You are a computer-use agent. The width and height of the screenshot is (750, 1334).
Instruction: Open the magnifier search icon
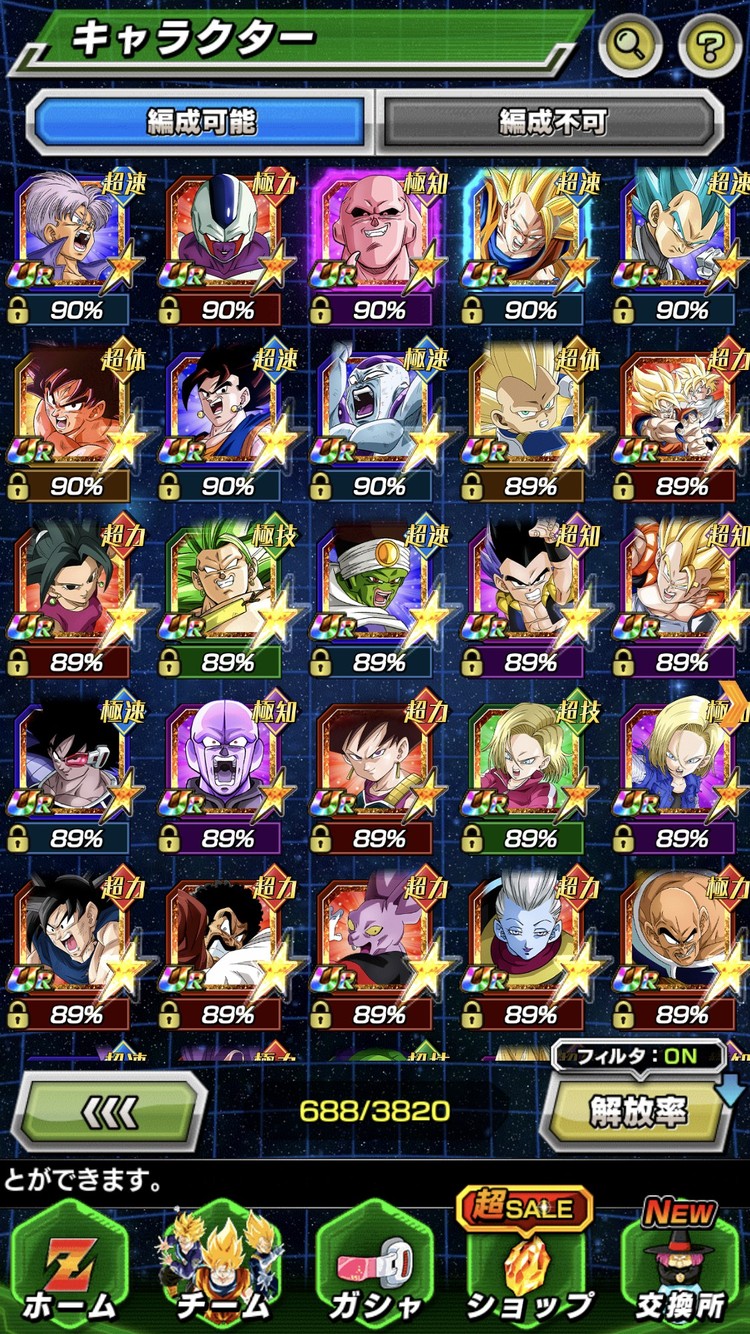tap(630, 44)
